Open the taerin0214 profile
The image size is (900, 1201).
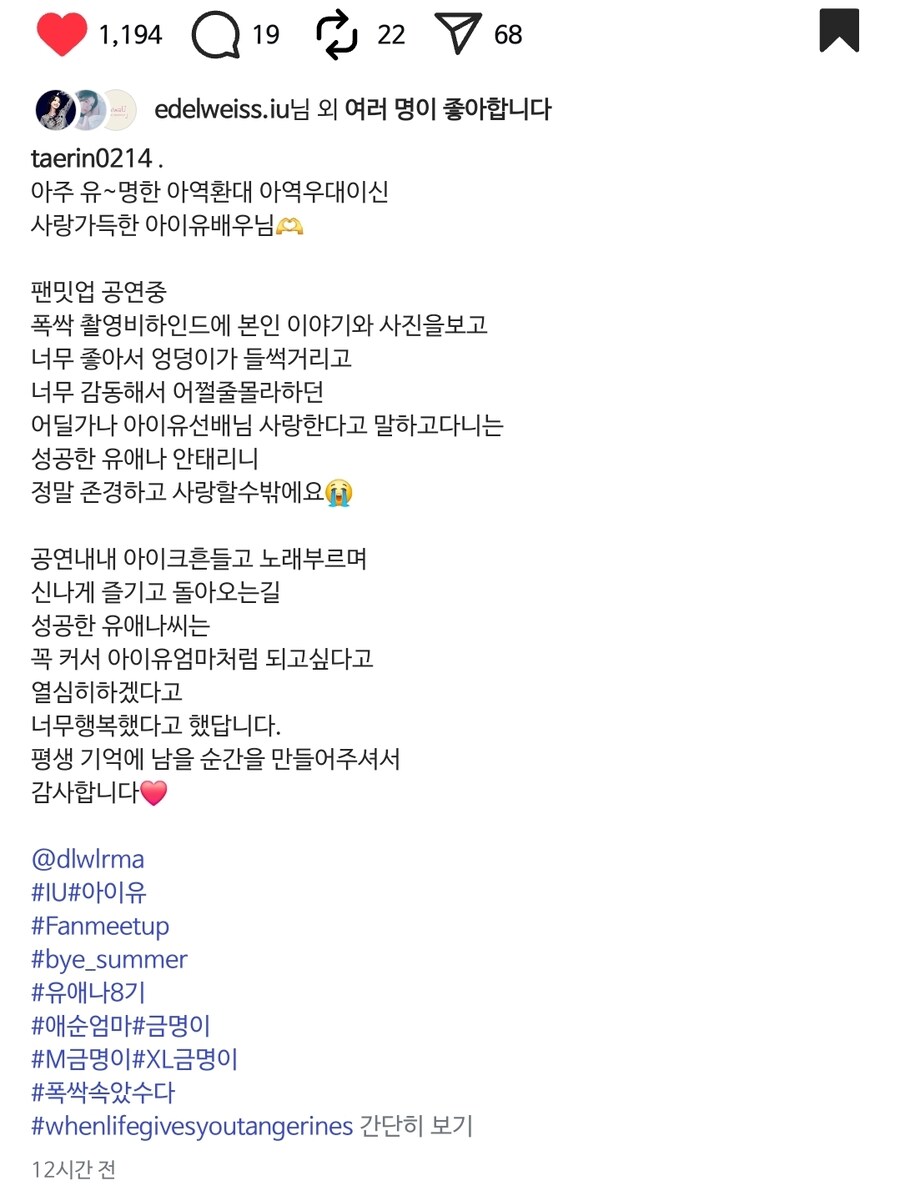tap(92, 158)
